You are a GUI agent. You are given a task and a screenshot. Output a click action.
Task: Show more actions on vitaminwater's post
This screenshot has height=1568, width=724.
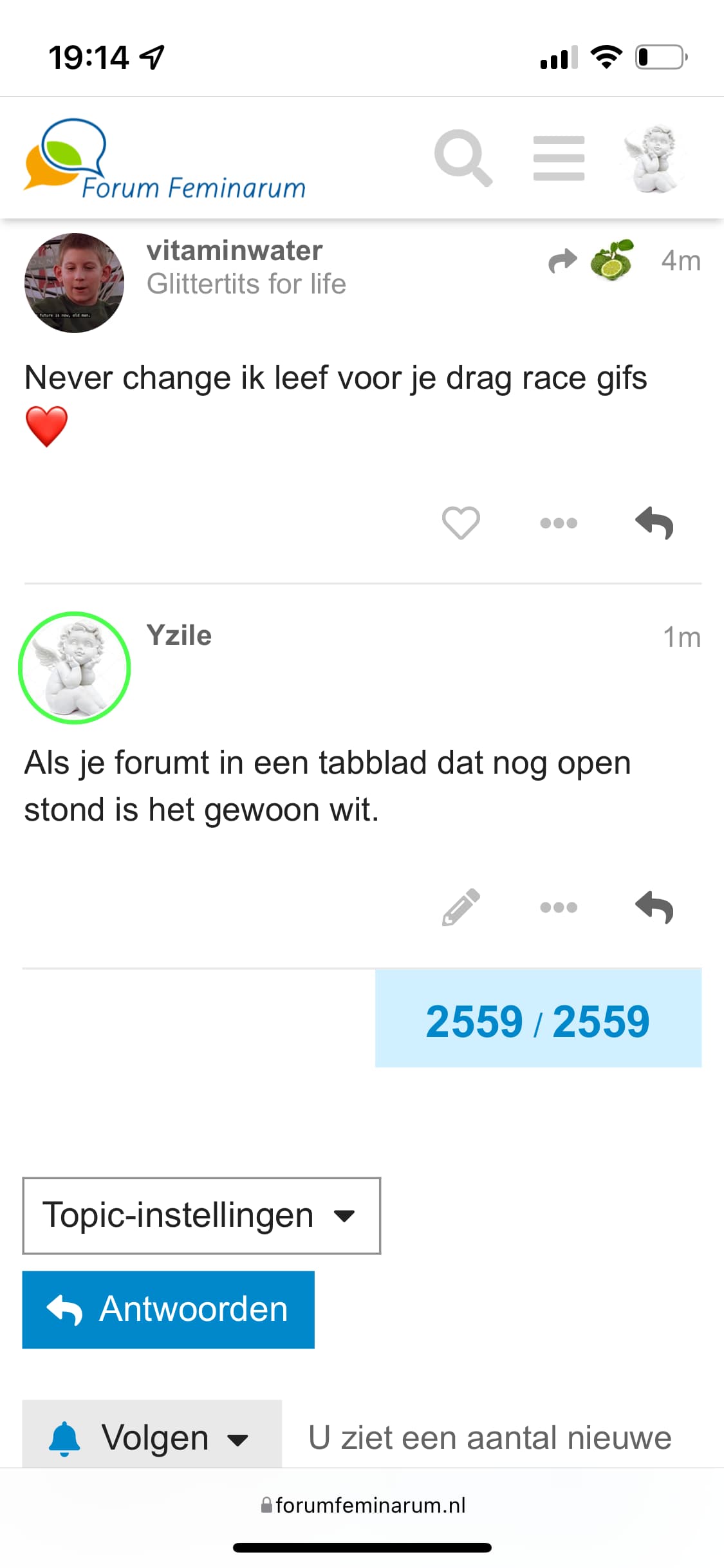(559, 523)
